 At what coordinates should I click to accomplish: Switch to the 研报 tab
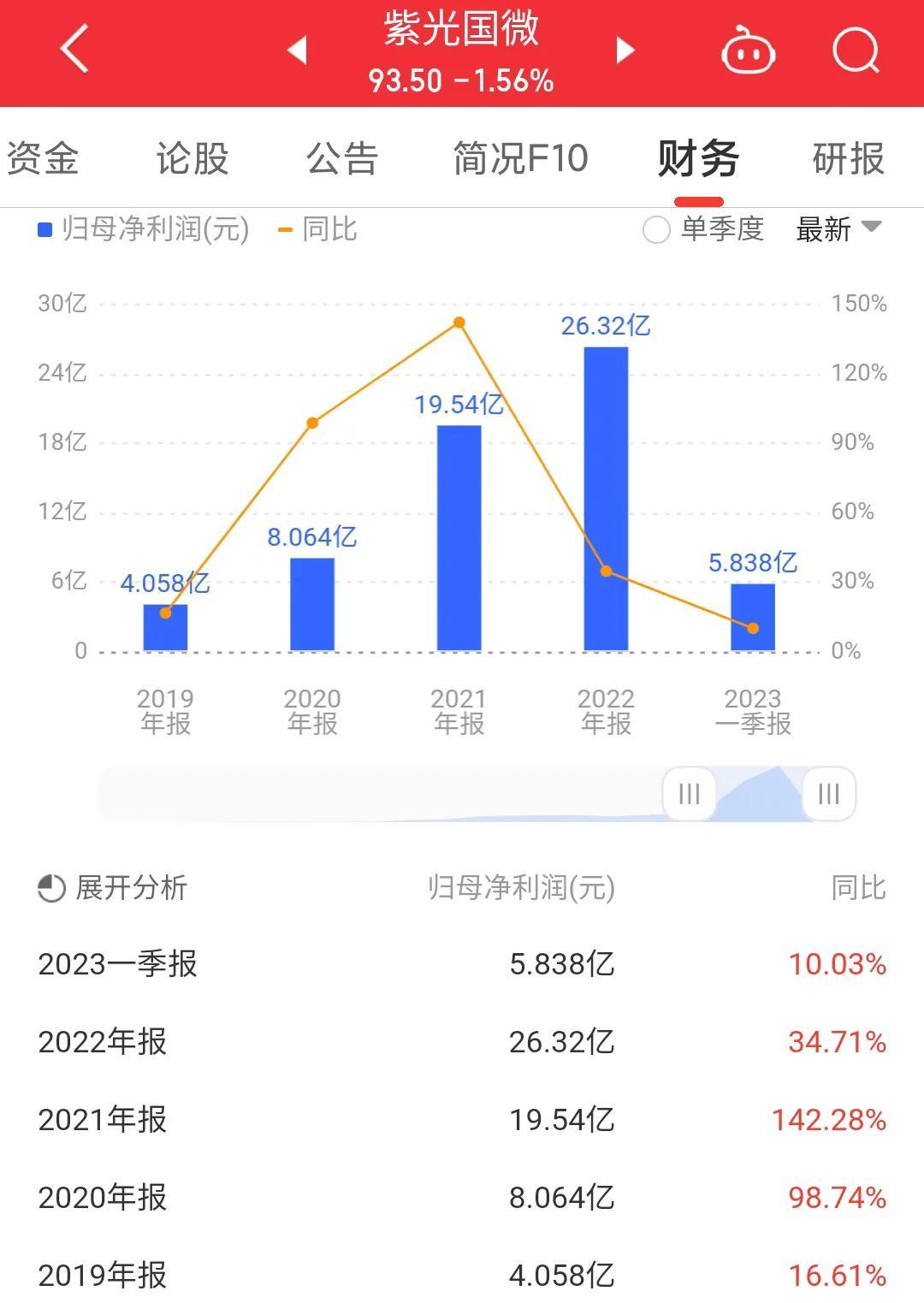(x=847, y=158)
